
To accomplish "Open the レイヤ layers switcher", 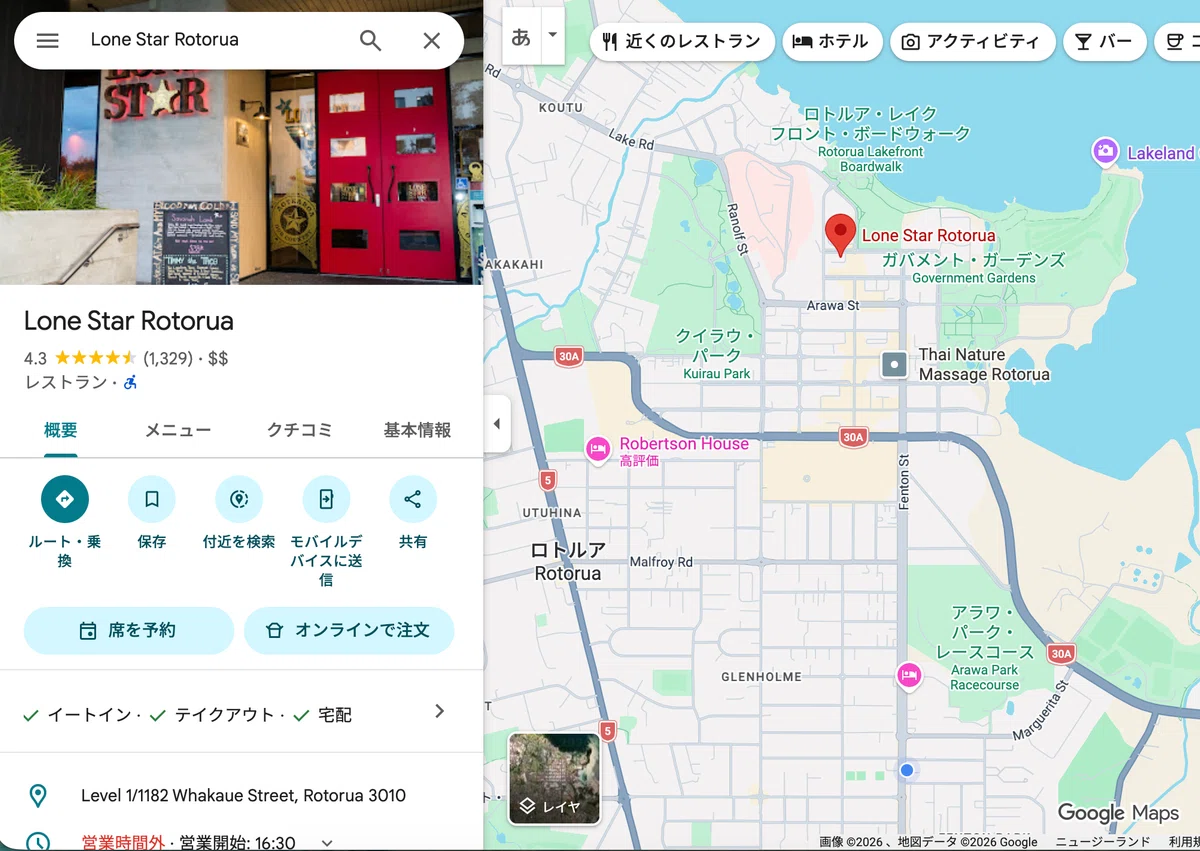I will pyautogui.click(x=554, y=779).
